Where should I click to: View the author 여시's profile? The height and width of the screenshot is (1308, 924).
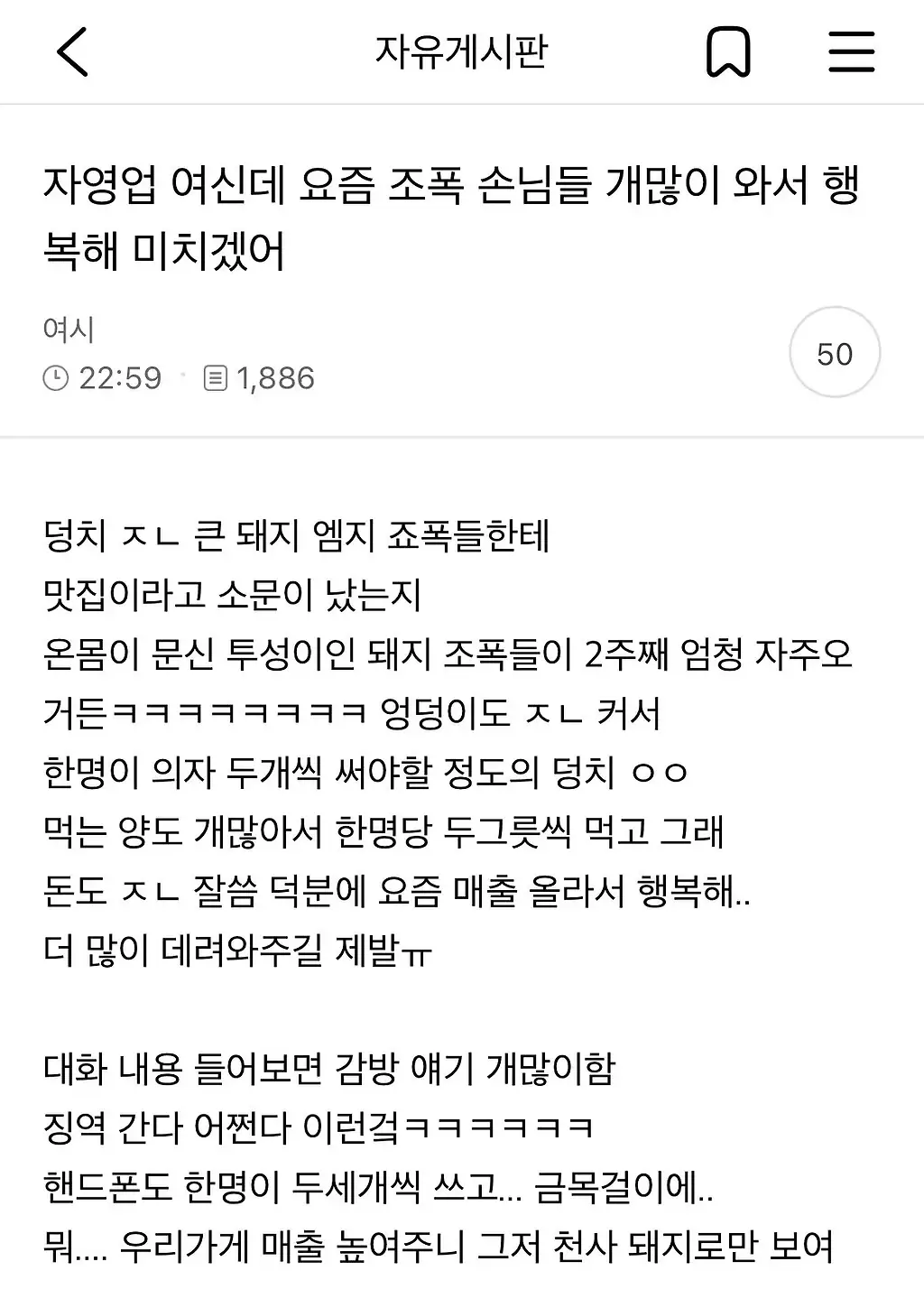[69, 329]
